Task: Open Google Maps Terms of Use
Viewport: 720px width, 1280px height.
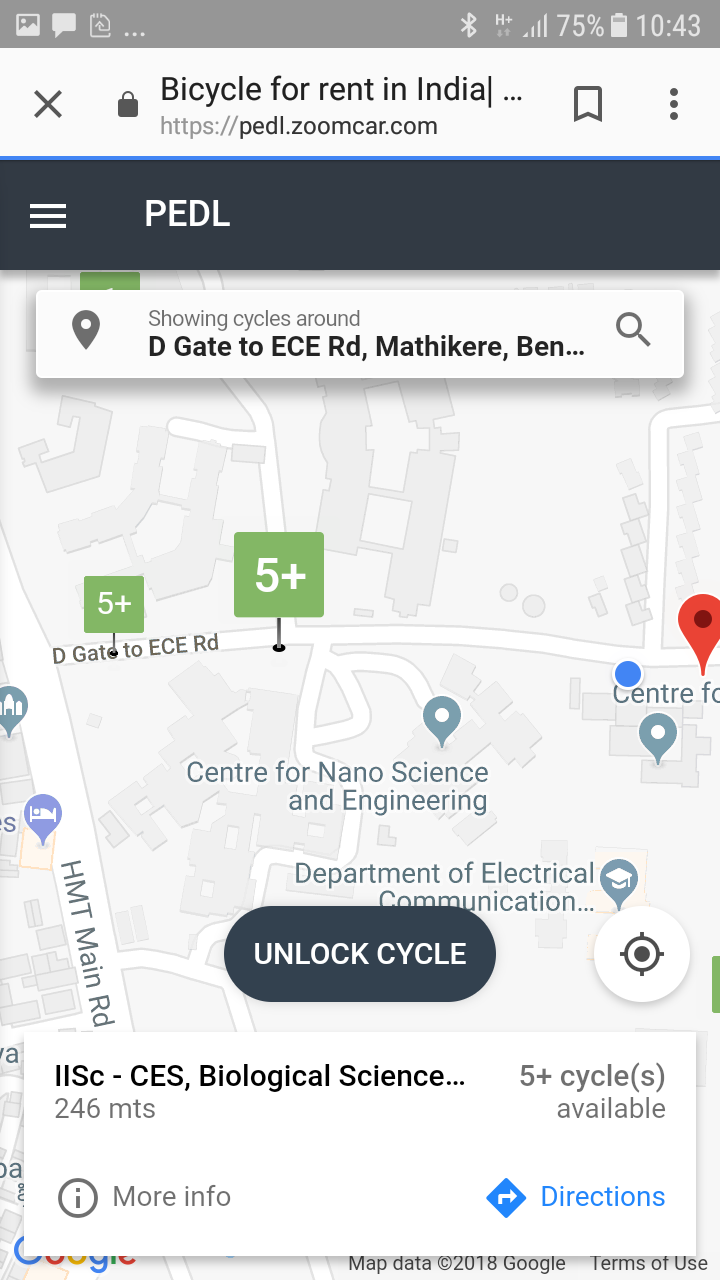Action: coord(648,1264)
